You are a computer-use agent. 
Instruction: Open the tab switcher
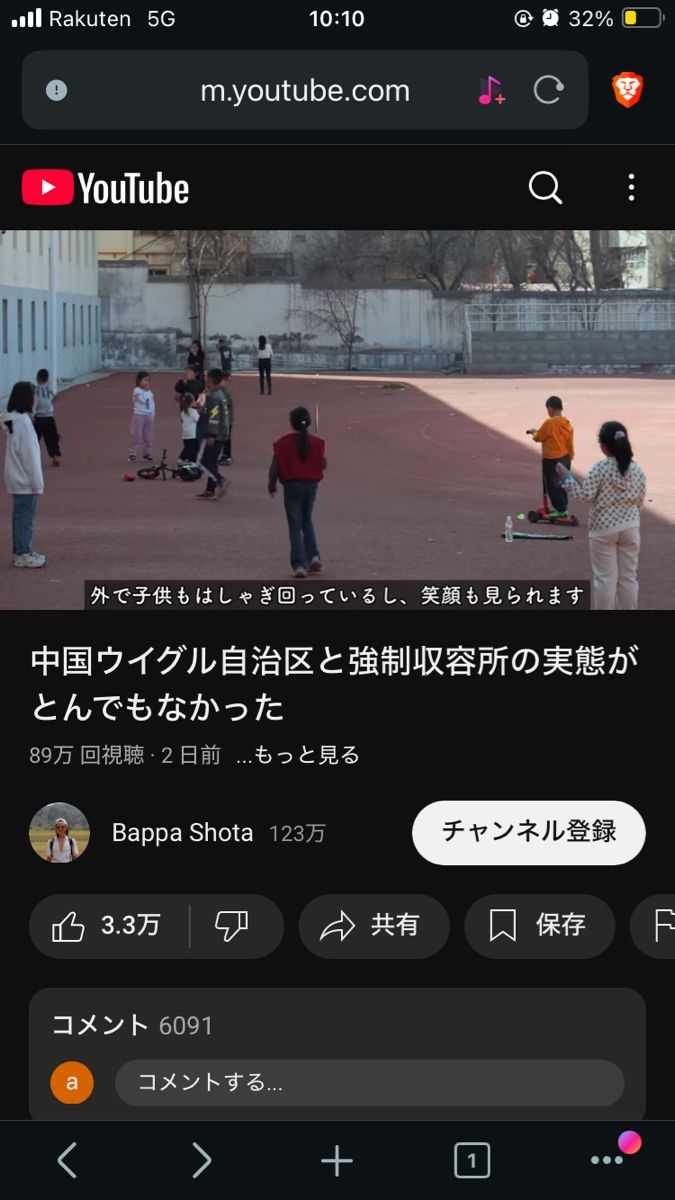pyautogui.click(x=472, y=1160)
